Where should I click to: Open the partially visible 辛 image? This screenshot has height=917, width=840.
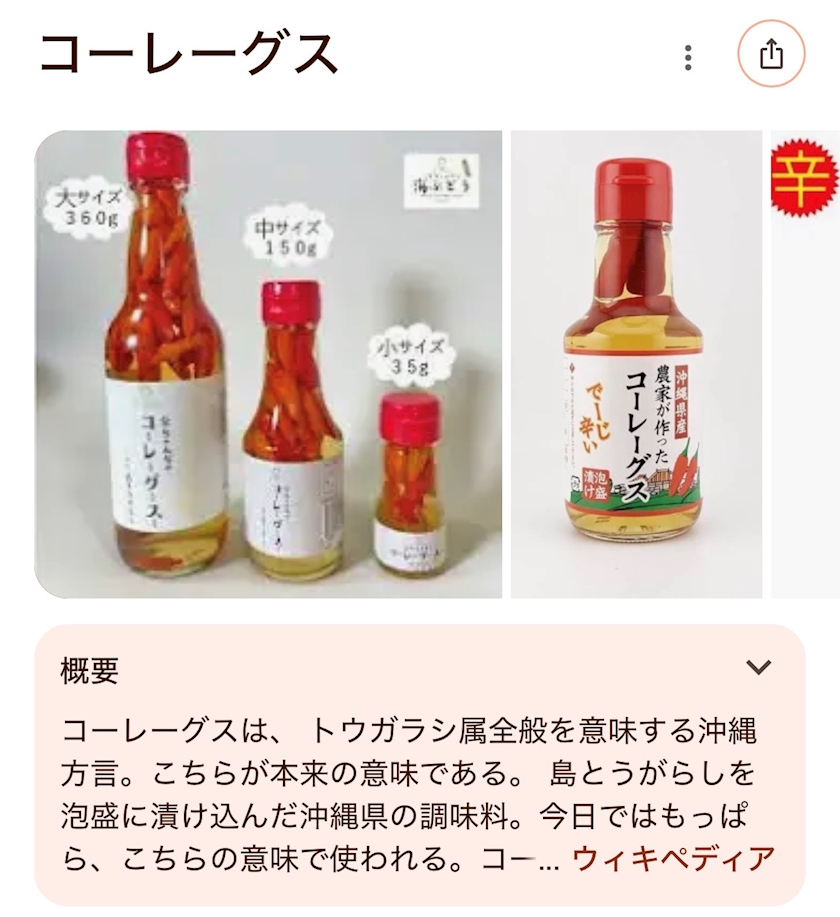point(805,364)
